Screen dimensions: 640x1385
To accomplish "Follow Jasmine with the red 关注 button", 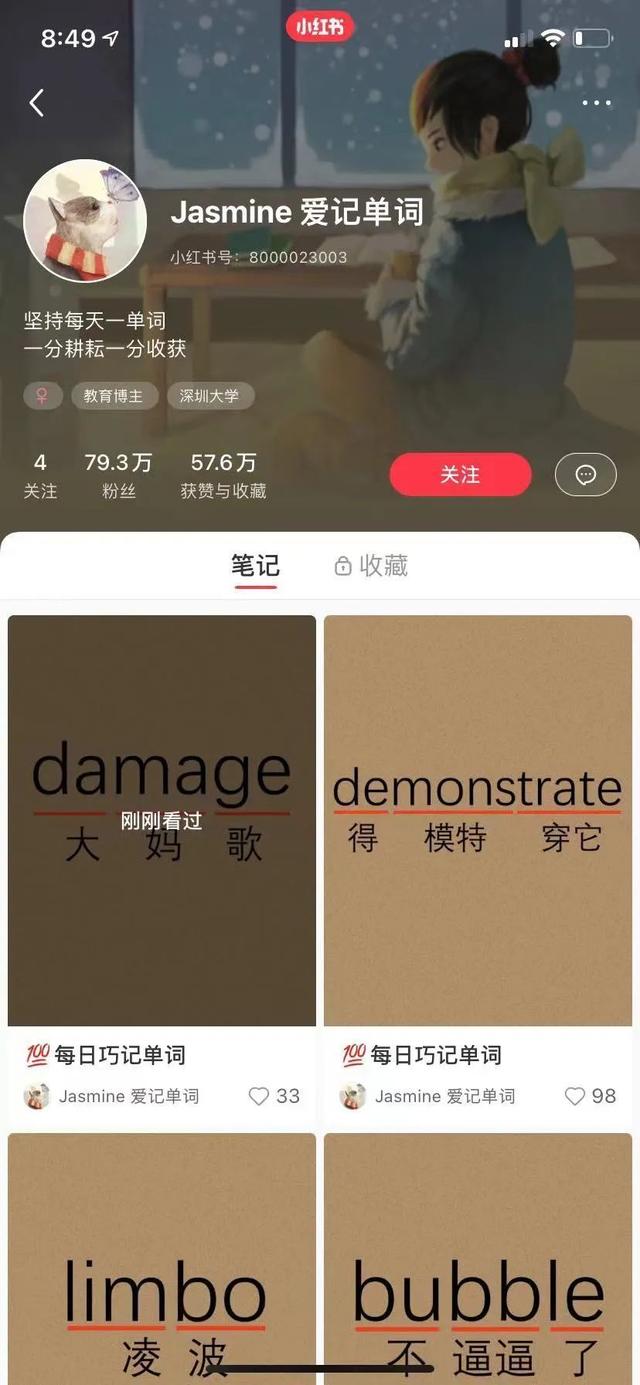I will tap(460, 475).
